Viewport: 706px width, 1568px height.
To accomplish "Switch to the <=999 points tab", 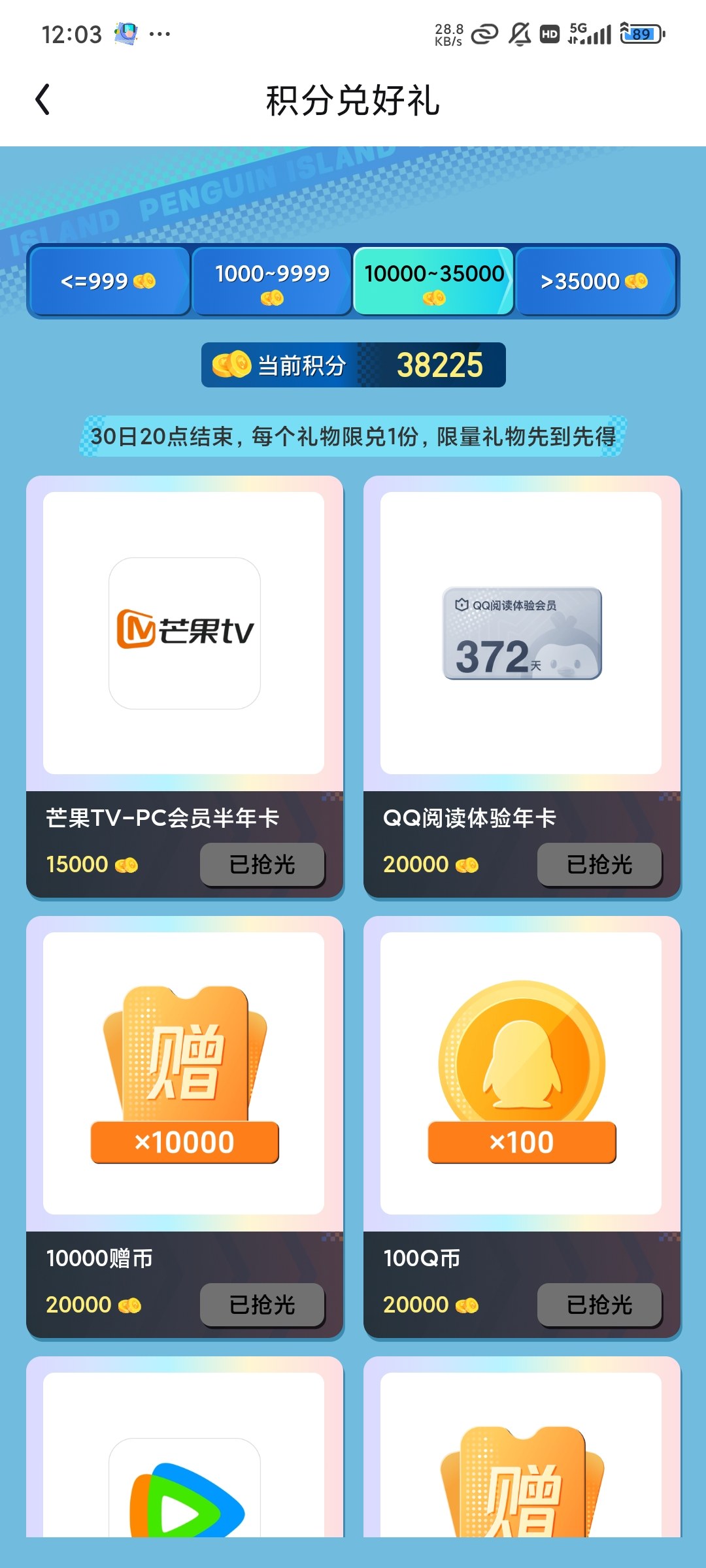I will 109,281.
